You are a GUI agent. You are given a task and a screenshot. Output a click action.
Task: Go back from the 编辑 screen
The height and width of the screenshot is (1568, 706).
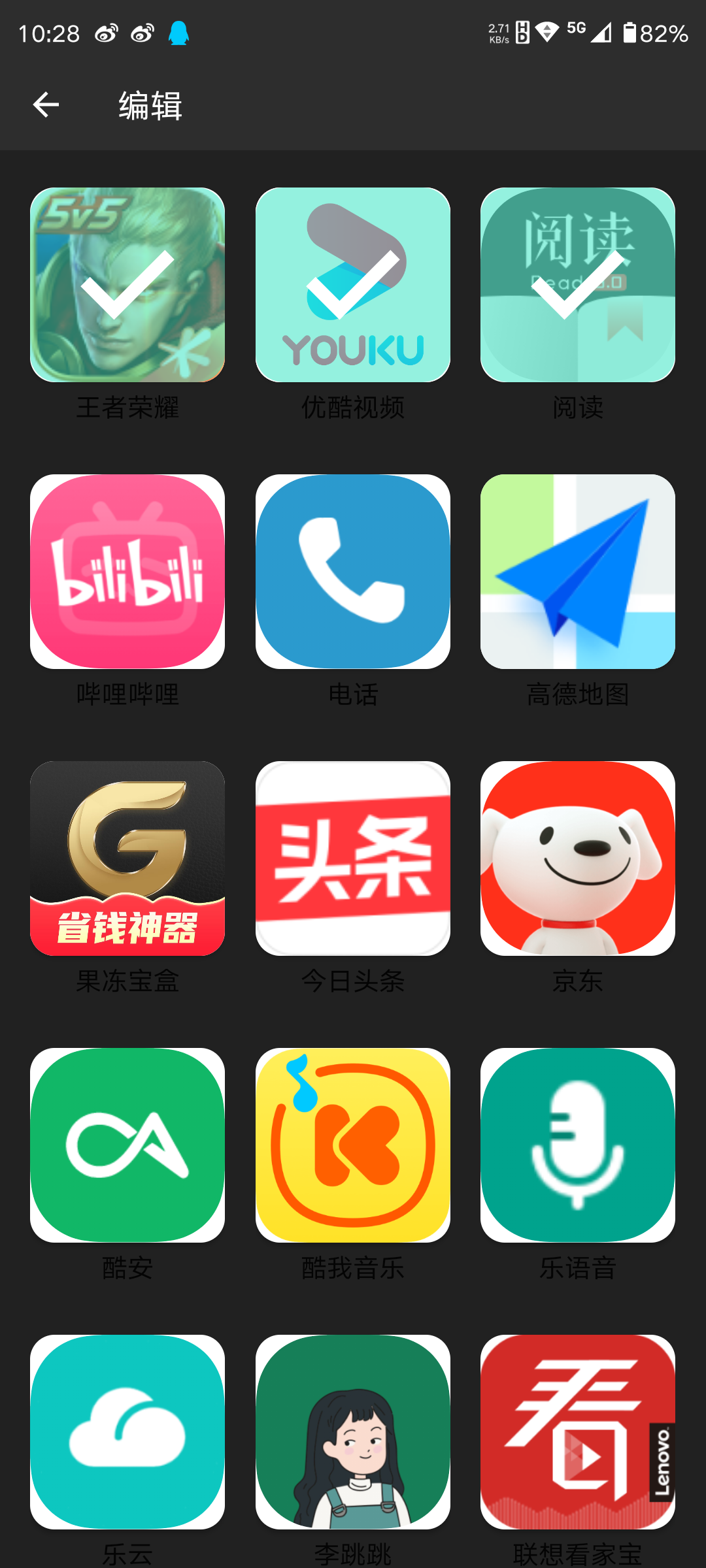46,105
